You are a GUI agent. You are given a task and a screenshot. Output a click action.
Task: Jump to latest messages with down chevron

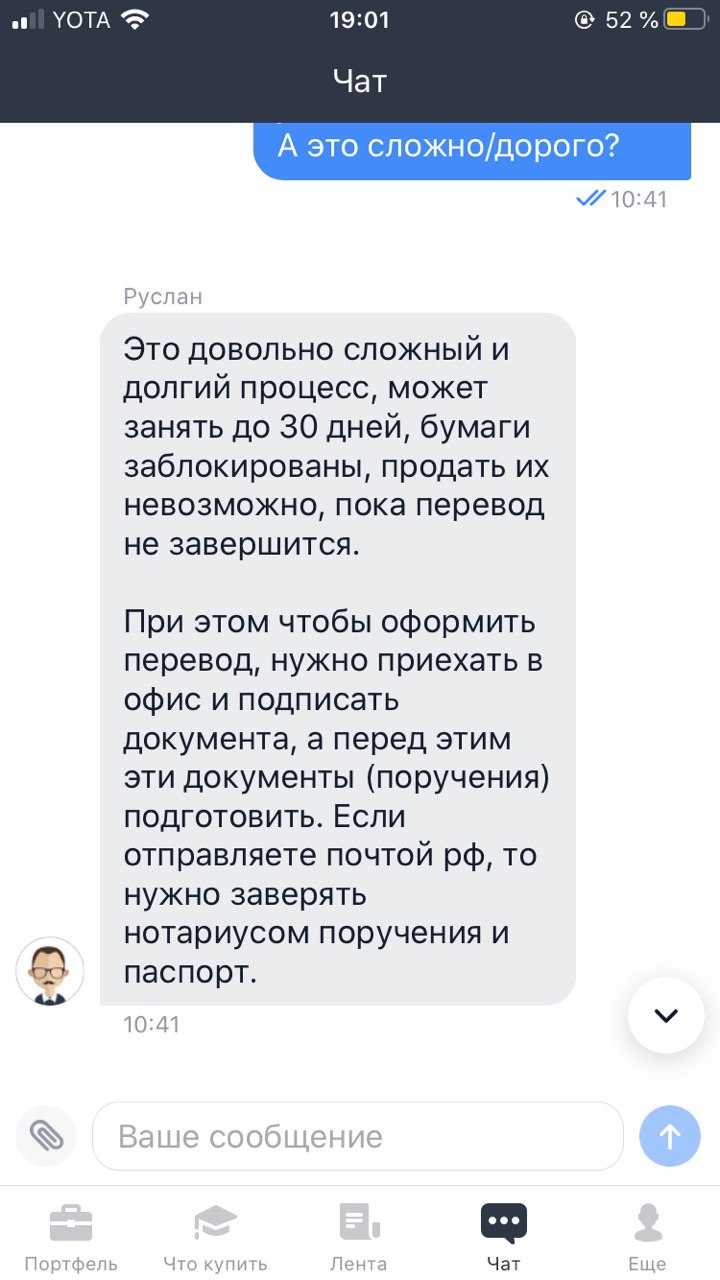click(666, 1015)
